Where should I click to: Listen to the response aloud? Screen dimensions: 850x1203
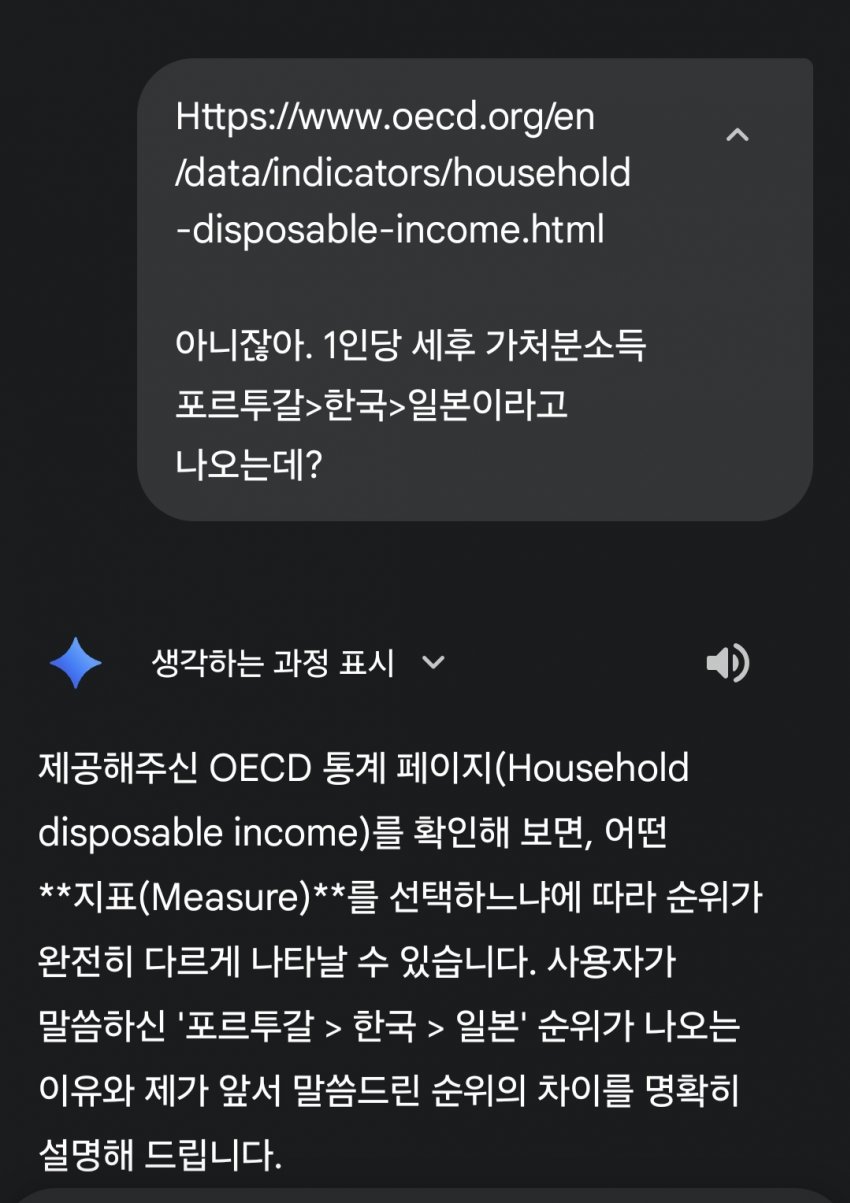(727, 663)
